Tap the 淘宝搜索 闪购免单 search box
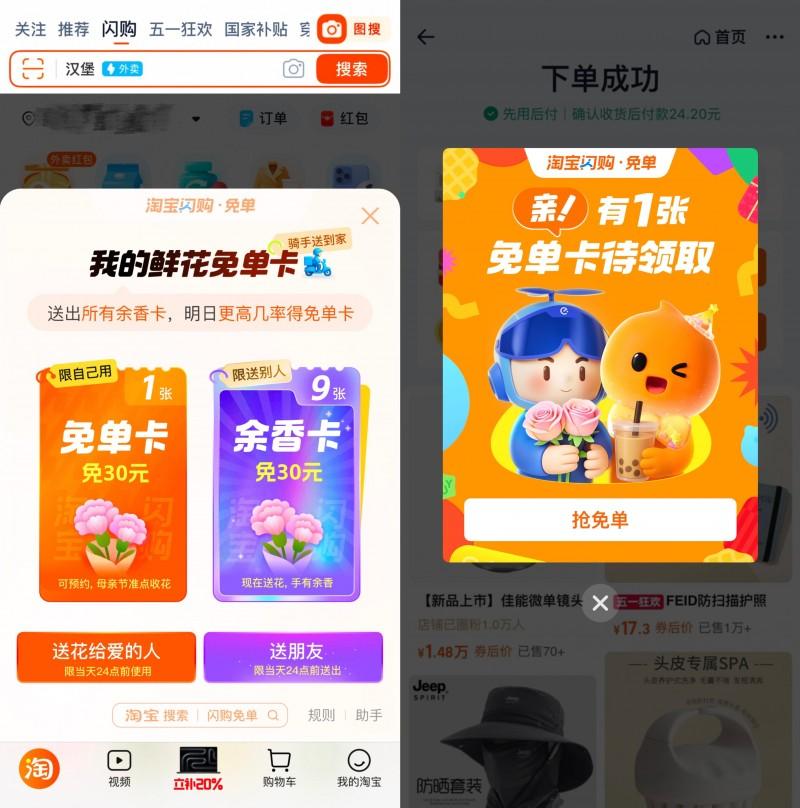Viewport: 800px width, 808px height. pyautogui.click(x=200, y=715)
